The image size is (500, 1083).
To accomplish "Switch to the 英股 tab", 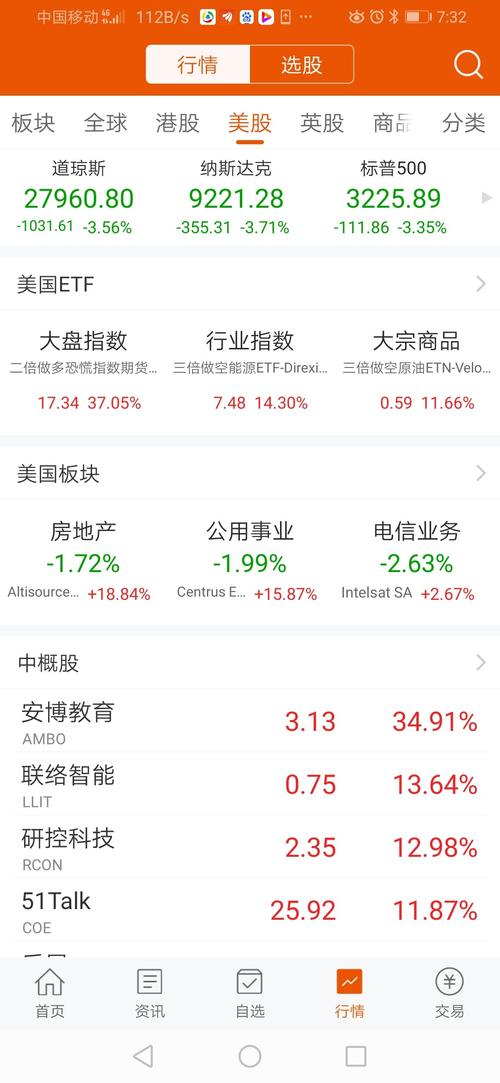I will coord(322,123).
